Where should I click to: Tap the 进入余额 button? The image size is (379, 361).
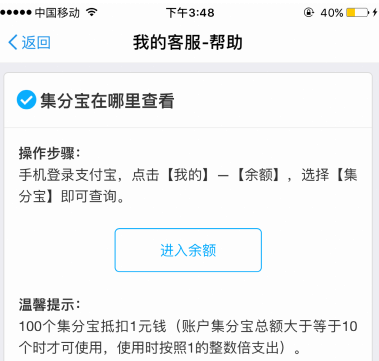coord(188,250)
